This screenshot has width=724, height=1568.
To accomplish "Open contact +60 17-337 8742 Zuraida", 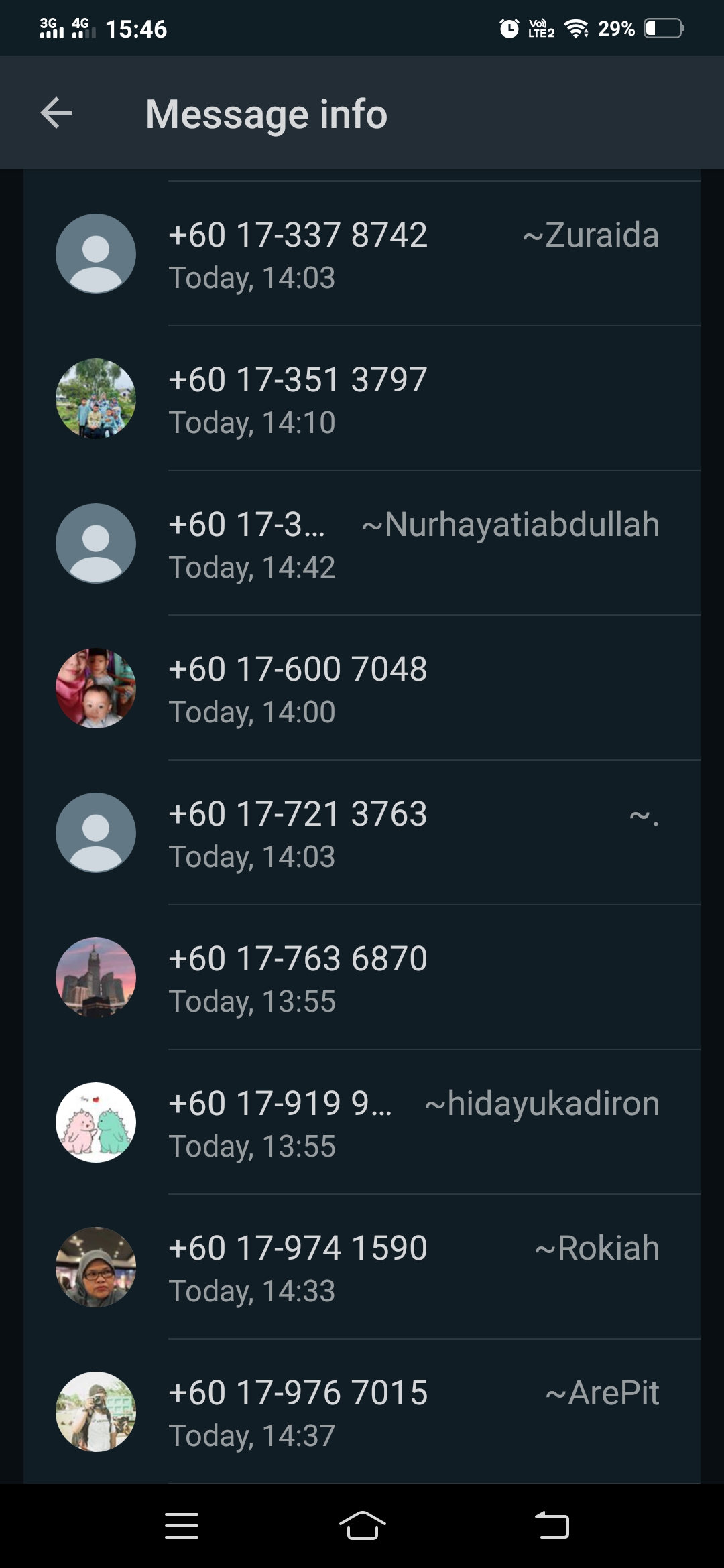I will (362, 255).
